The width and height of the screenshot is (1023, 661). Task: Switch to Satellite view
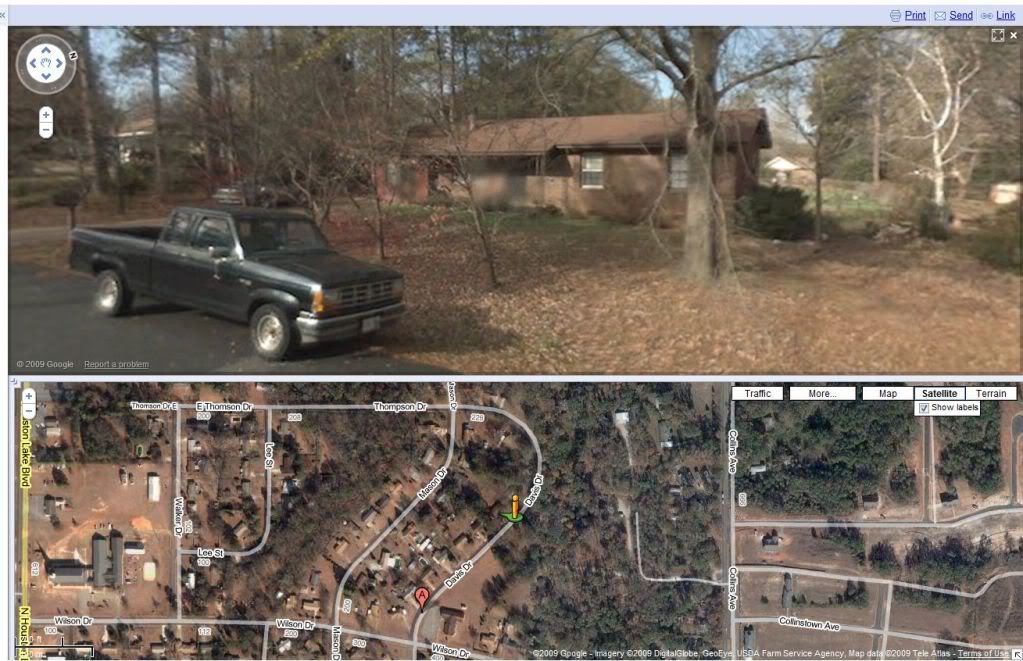click(939, 394)
